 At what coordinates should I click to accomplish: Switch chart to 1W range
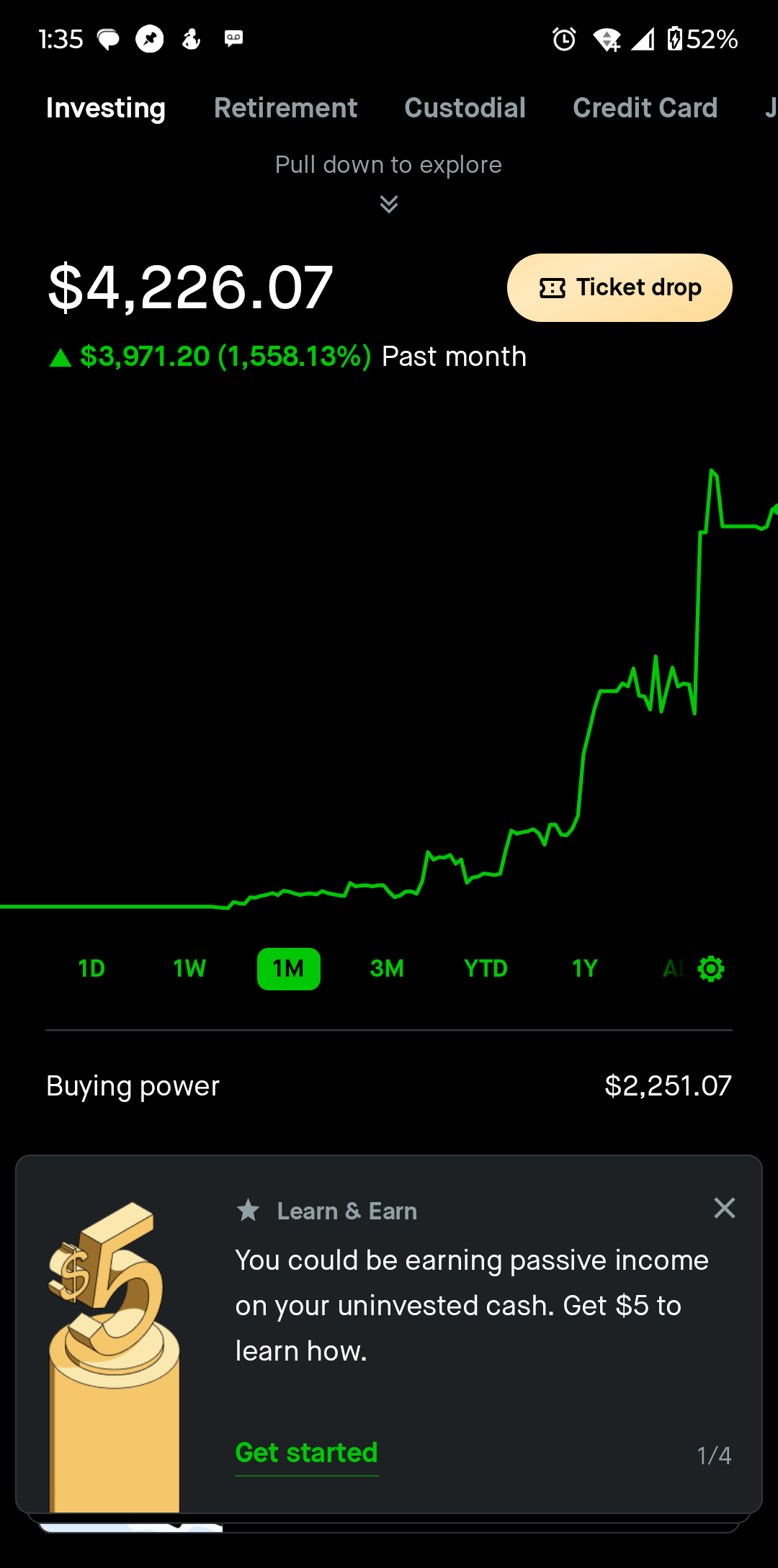[189, 969]
